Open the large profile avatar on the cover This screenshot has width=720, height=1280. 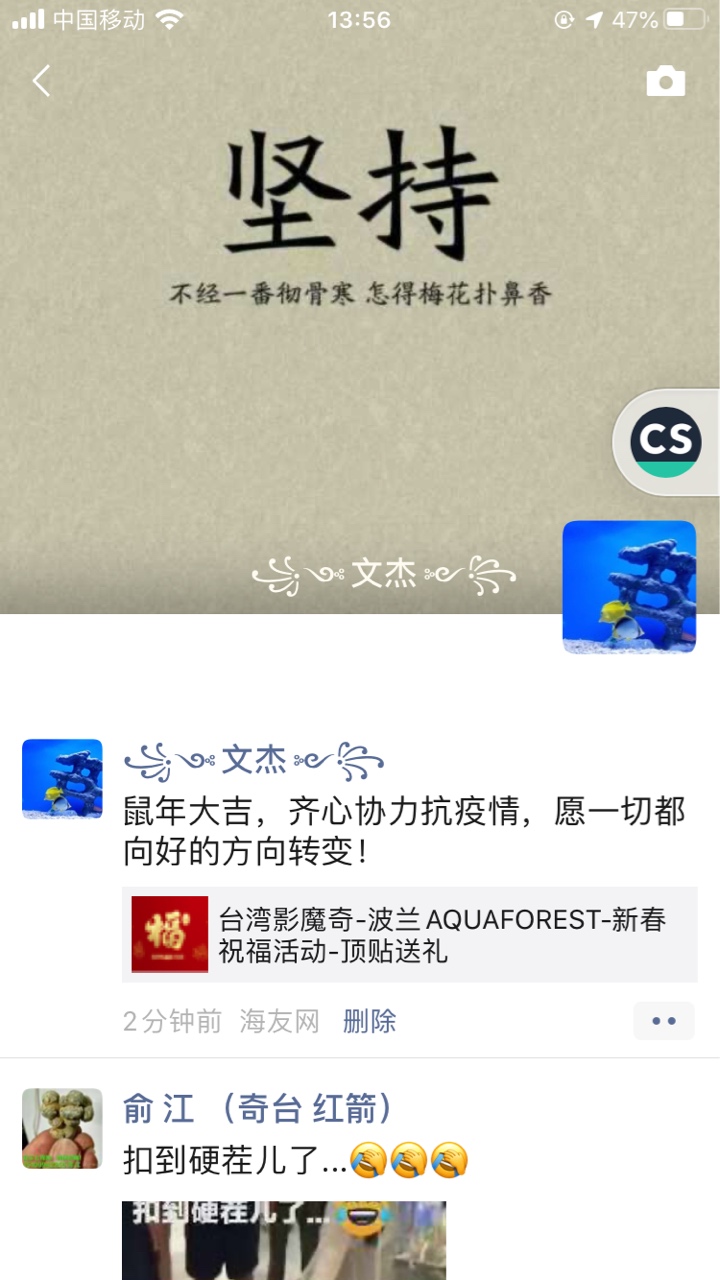629,587
